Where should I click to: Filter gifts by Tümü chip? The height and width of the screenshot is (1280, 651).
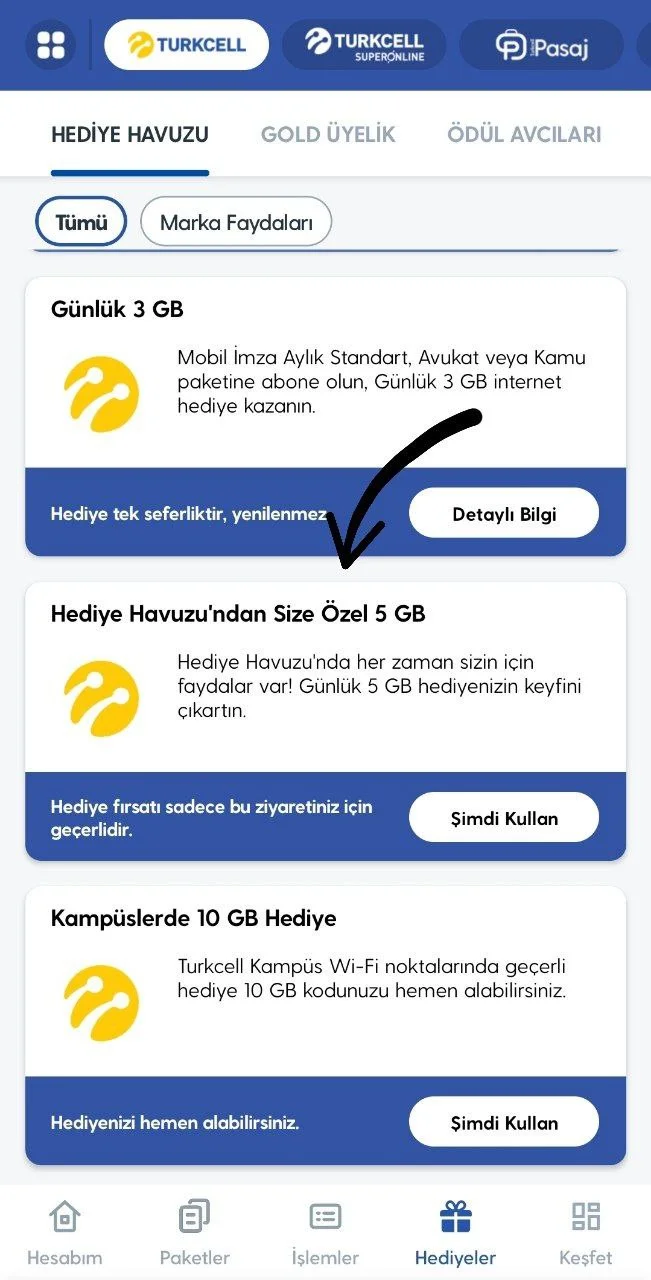[x=81, y=222]
